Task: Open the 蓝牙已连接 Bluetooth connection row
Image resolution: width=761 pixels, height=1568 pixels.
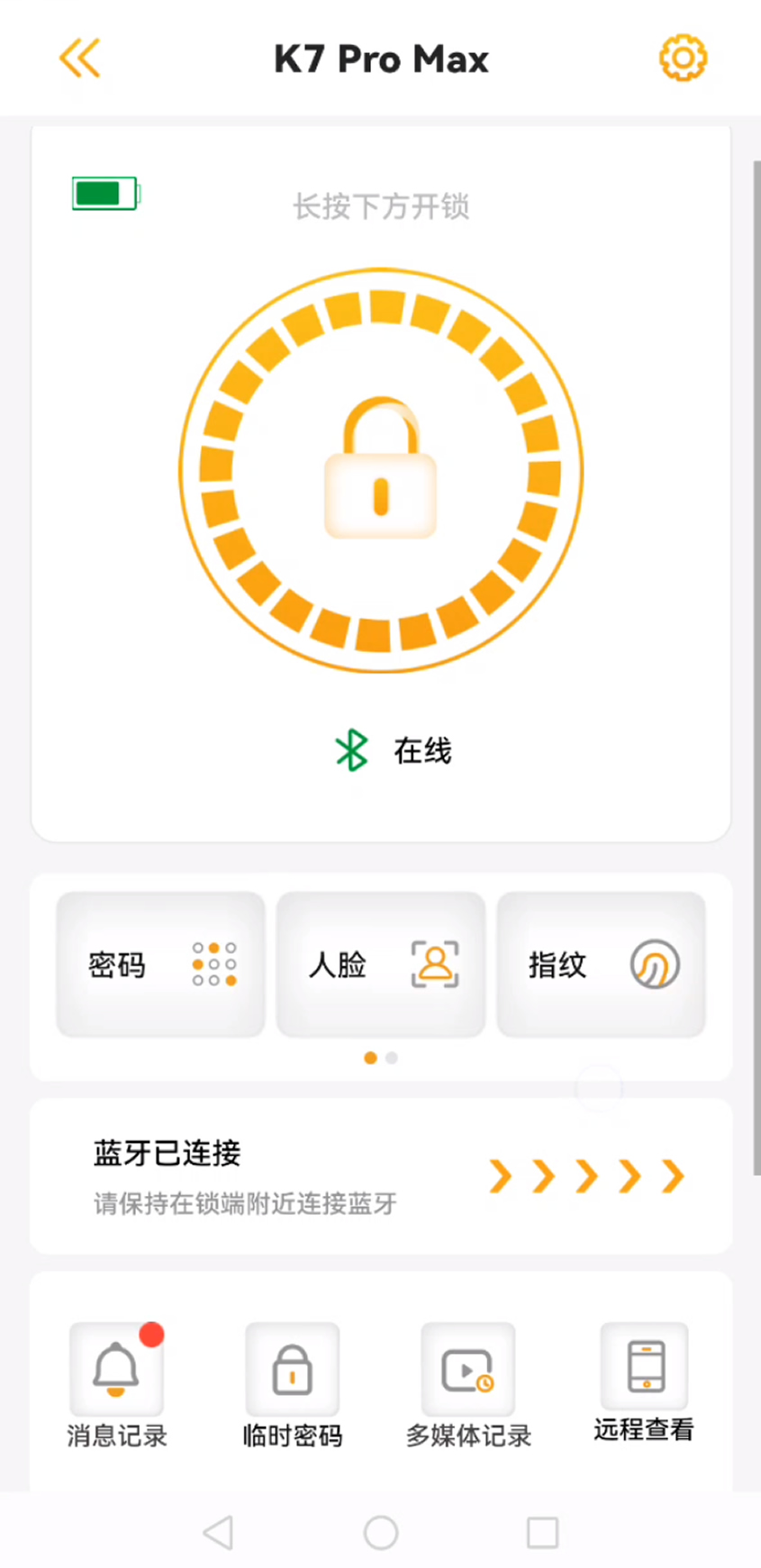Action: (381, 1176)
